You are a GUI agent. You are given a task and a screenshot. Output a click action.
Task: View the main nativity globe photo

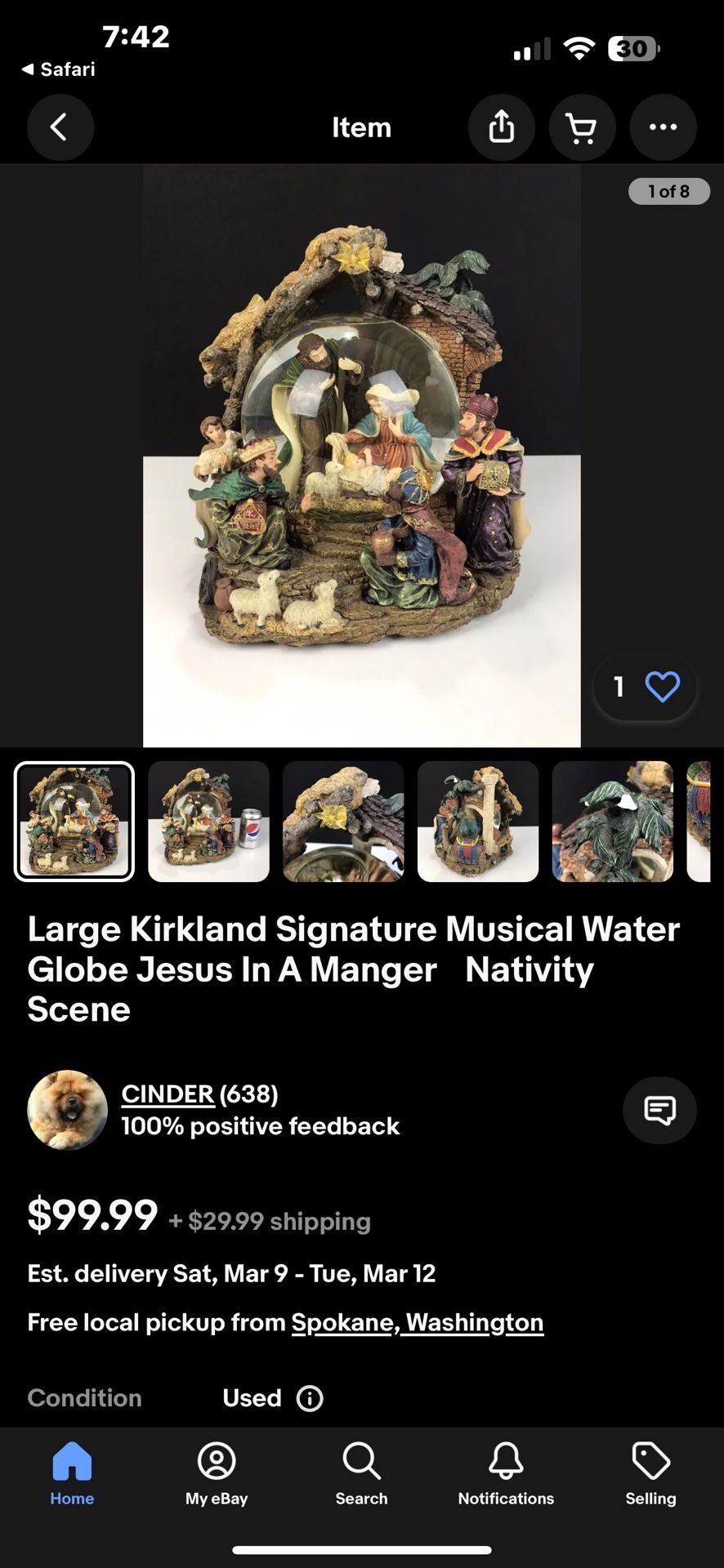[x=361, y=456]
